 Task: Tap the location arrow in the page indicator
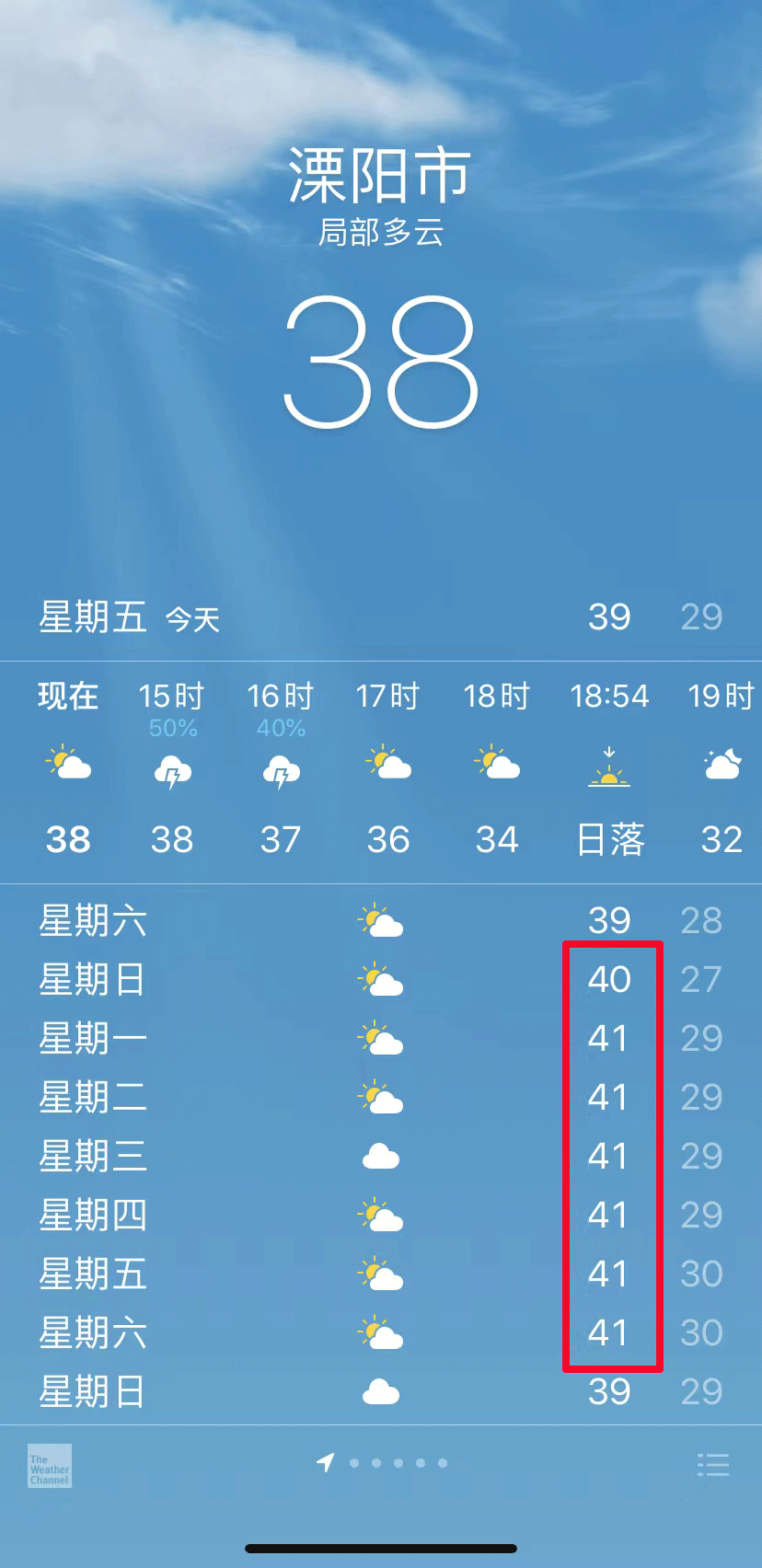[x=327, y=1463]
